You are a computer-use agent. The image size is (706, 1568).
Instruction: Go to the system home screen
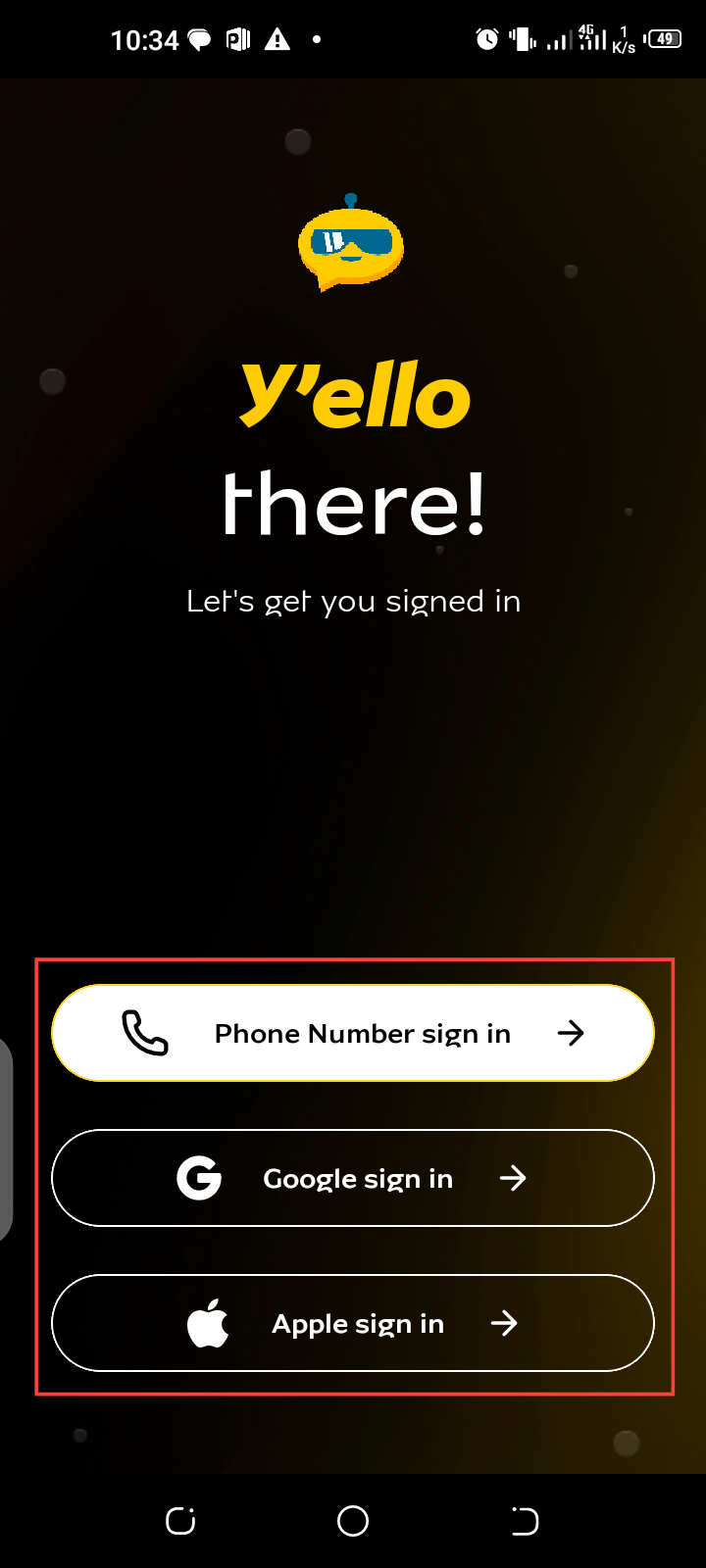point(353,1521)
